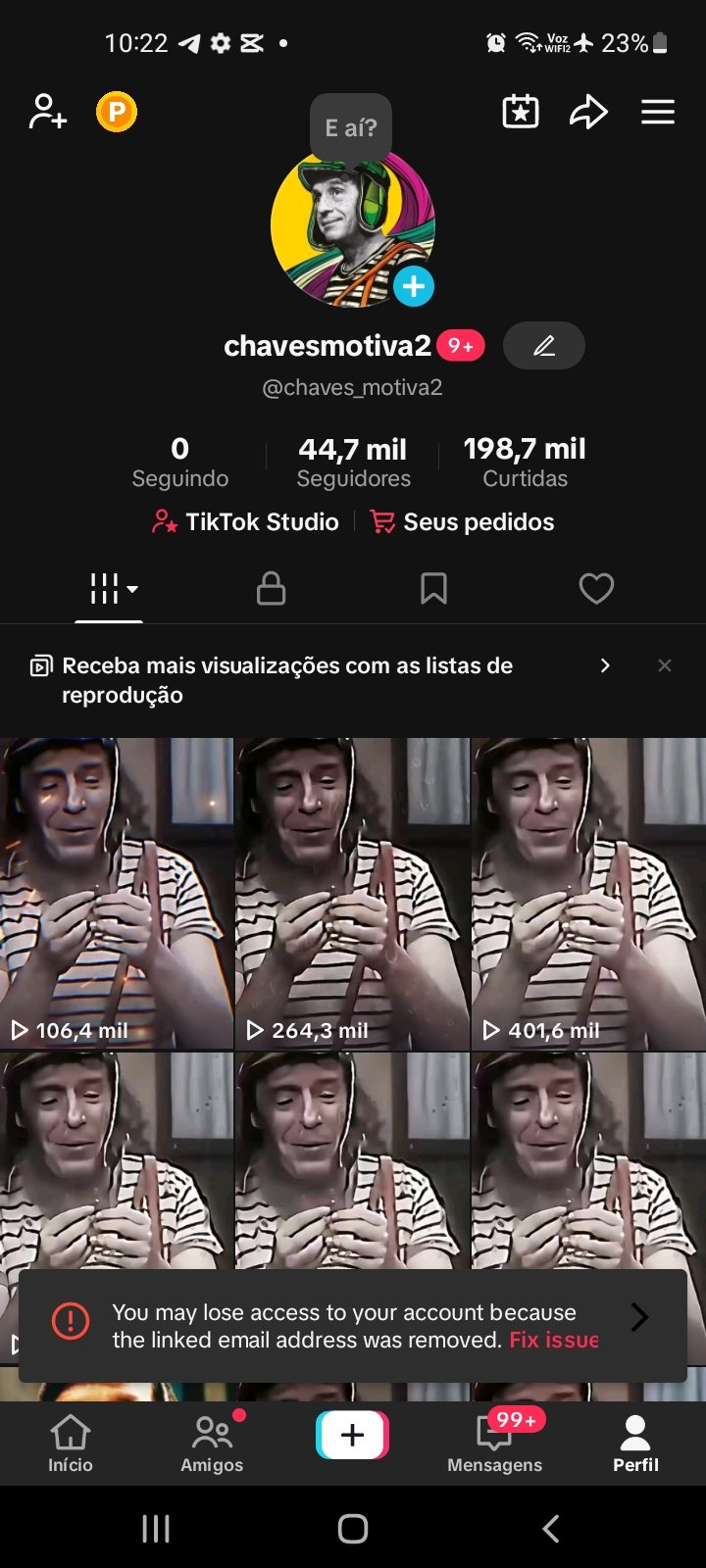Tap the plus badge on the profile photo
Viewport: 706px width, 1568px height.
[414, 286]
